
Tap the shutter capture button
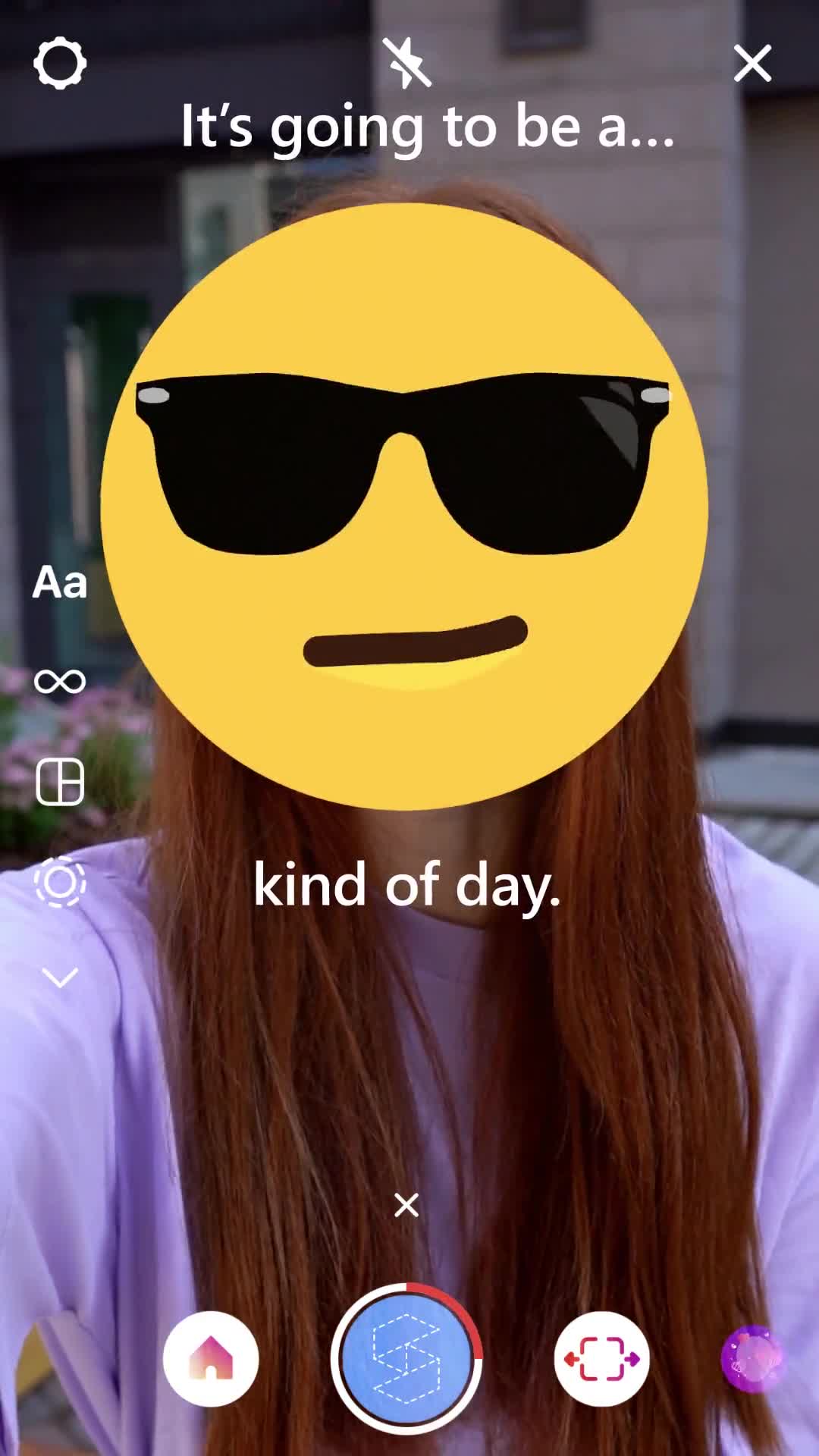406,1359
